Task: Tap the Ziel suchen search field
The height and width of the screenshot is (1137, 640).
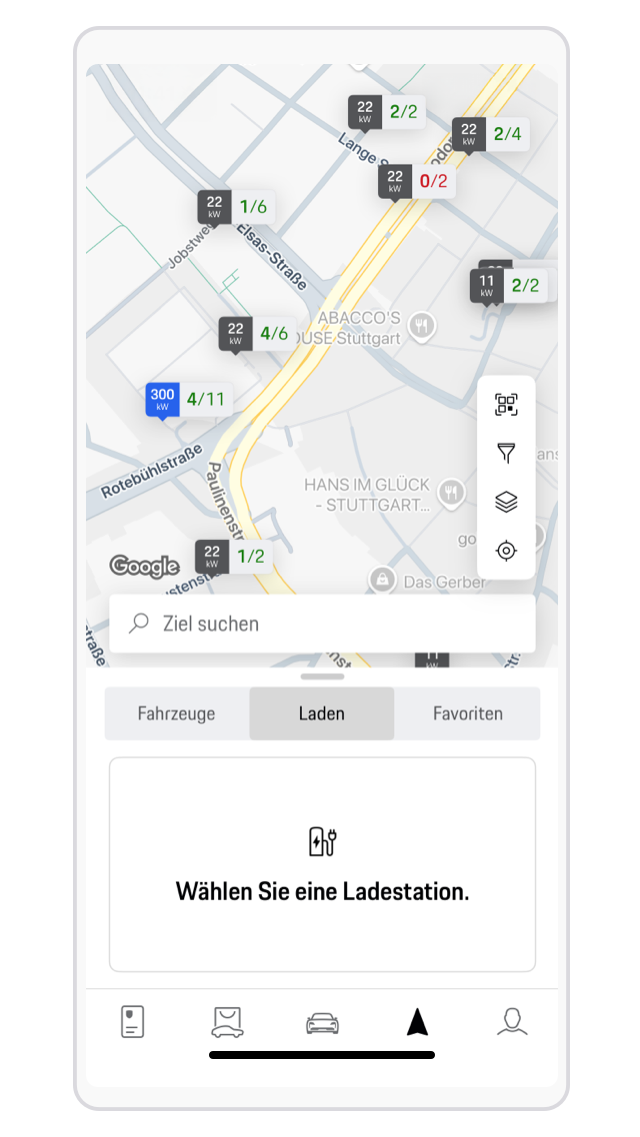Action: [x=322, y=624]
